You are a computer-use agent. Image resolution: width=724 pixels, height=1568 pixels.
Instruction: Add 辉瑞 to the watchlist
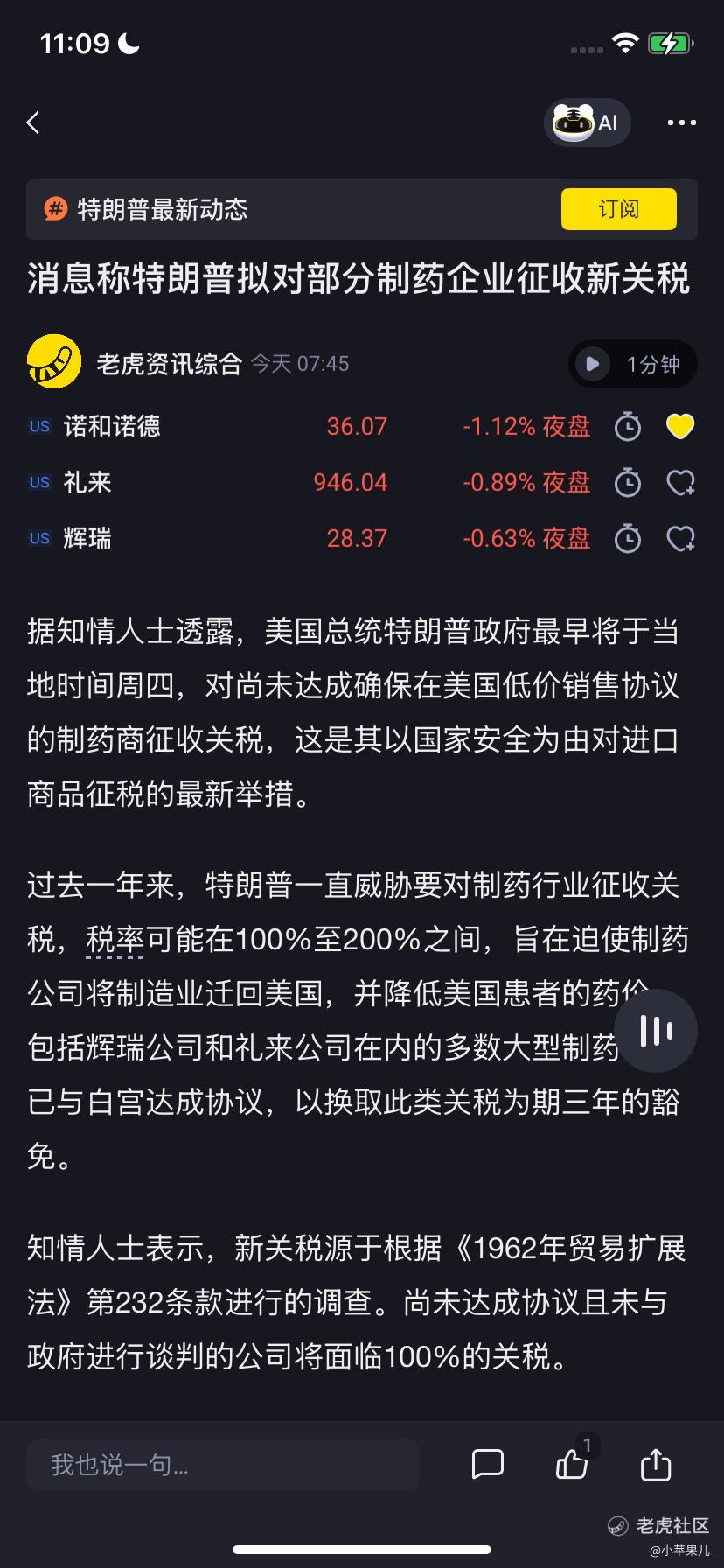[x=680, y=538]
